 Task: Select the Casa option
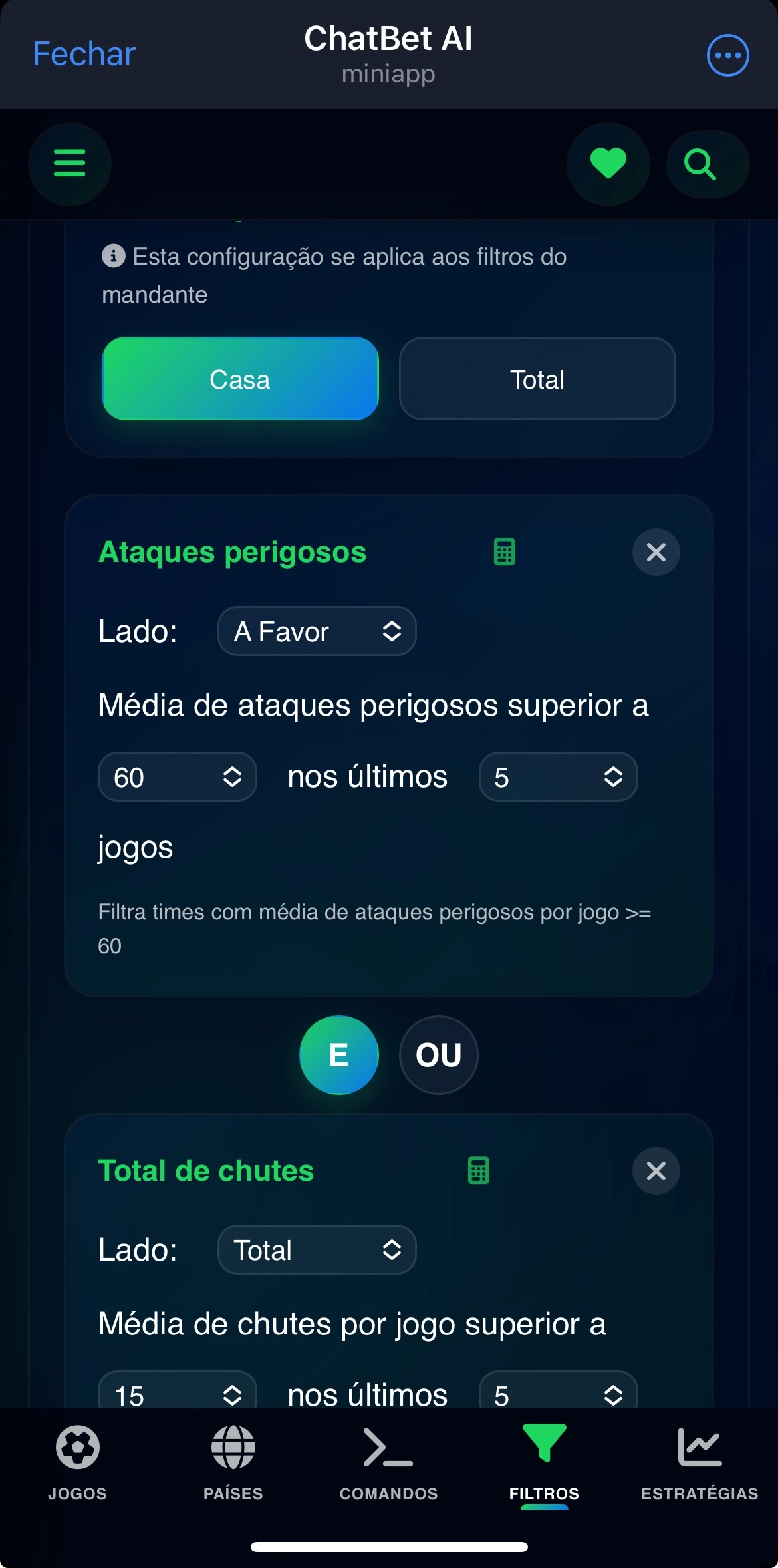click(x=240, y=379)
